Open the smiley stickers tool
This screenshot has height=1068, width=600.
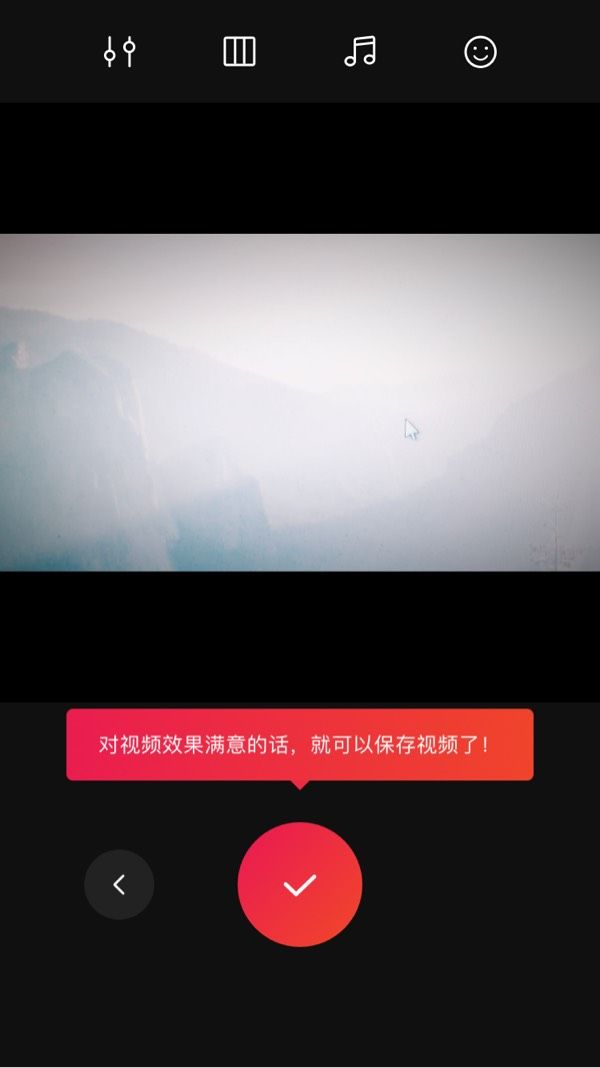480,52
